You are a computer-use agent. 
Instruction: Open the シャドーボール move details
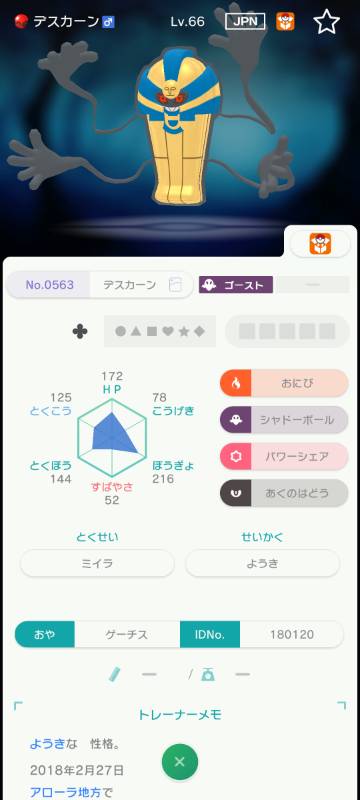pyautogui.click(x=284, y=420)
